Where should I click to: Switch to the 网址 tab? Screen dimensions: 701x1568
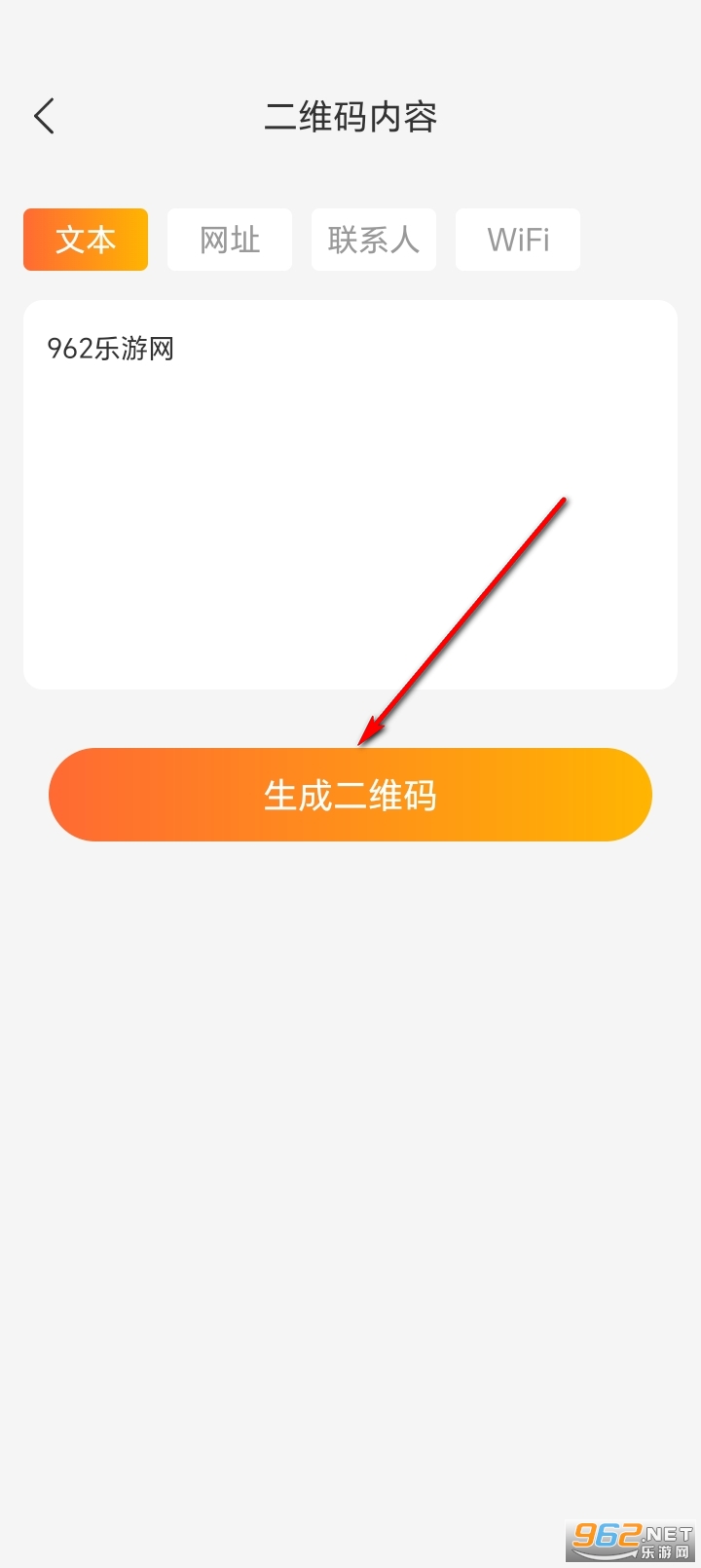tap(229, 240)
